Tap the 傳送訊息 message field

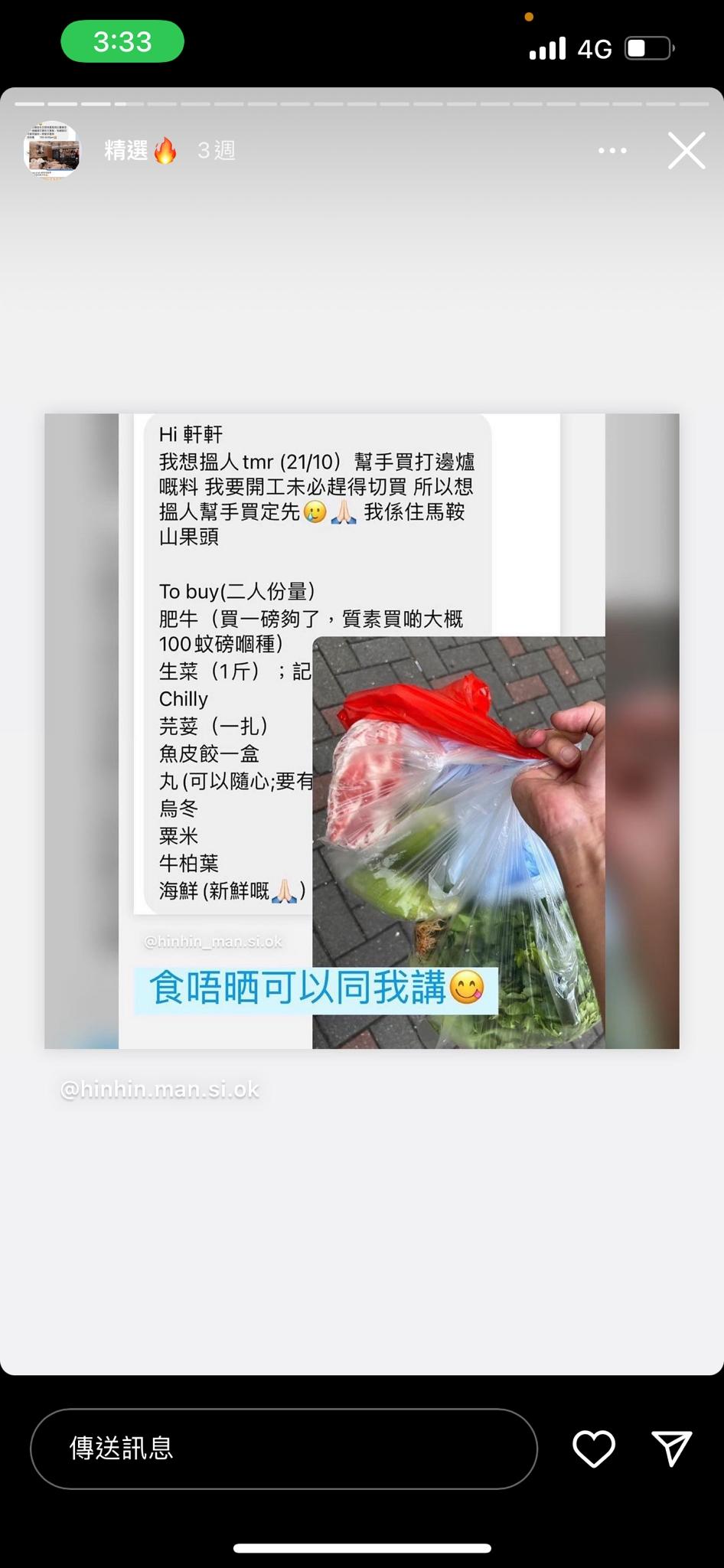(283, 1449)
